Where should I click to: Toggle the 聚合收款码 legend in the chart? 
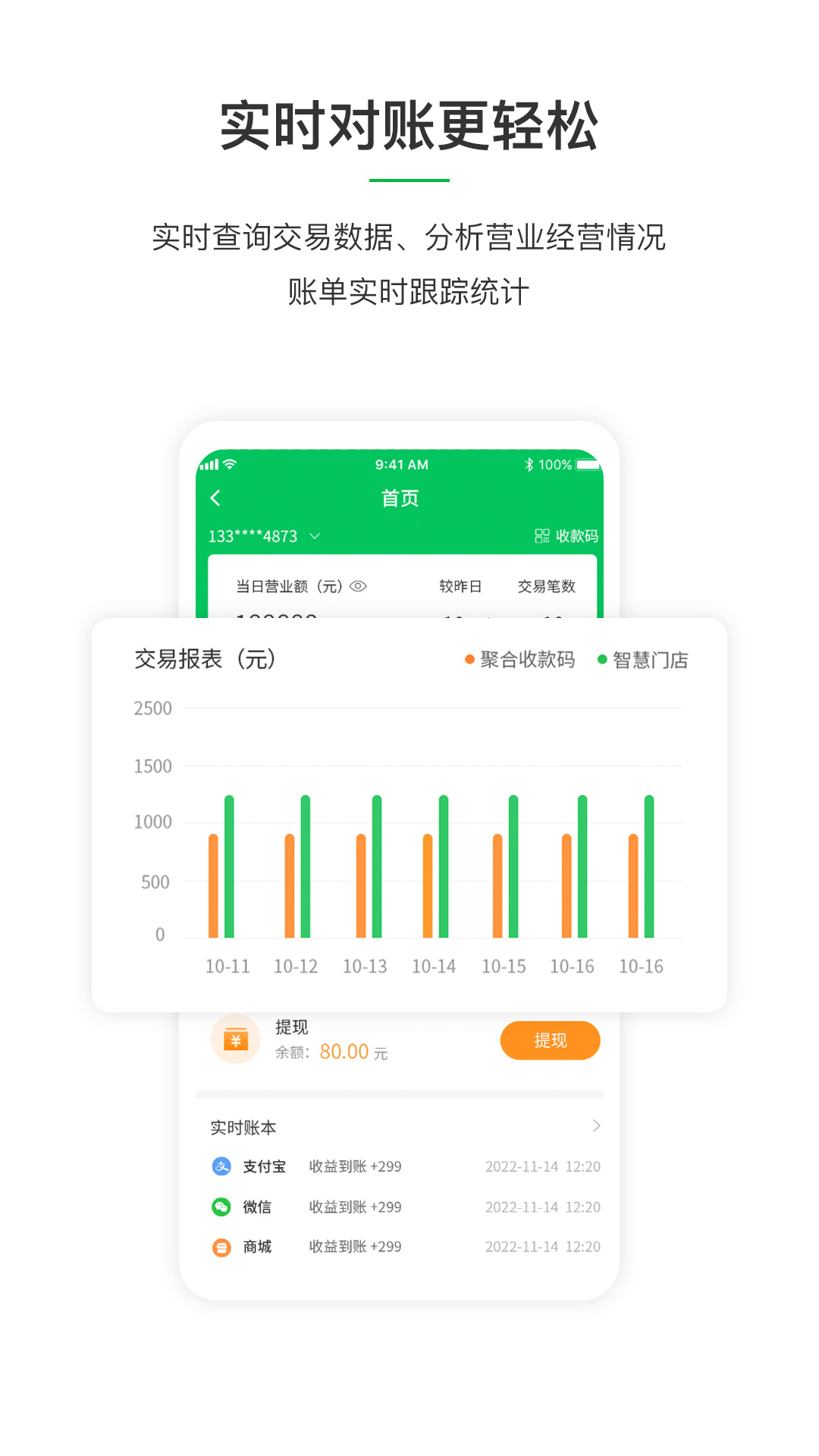(x=522, y=661)
